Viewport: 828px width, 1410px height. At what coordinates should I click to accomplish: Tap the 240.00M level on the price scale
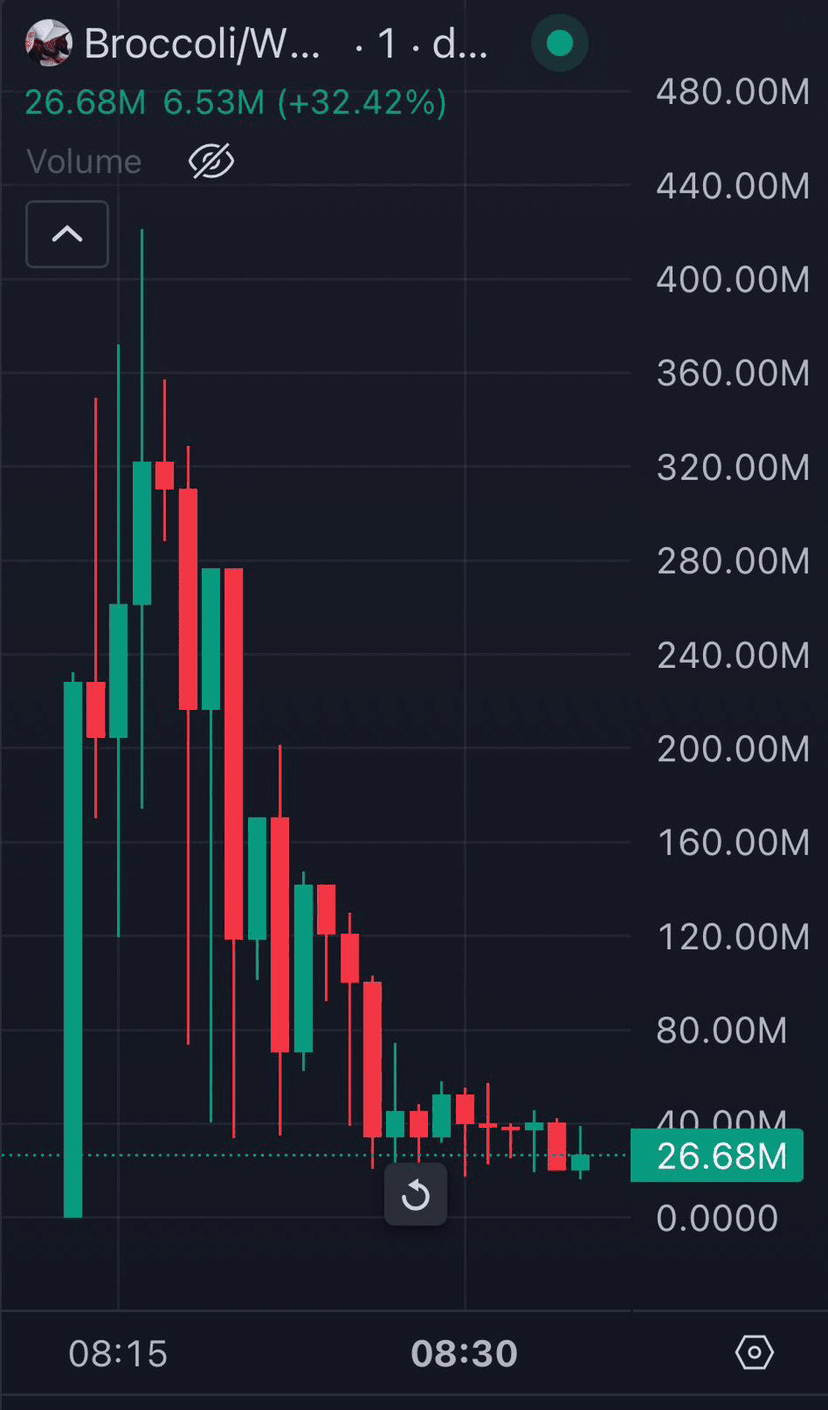coord(731,655)
